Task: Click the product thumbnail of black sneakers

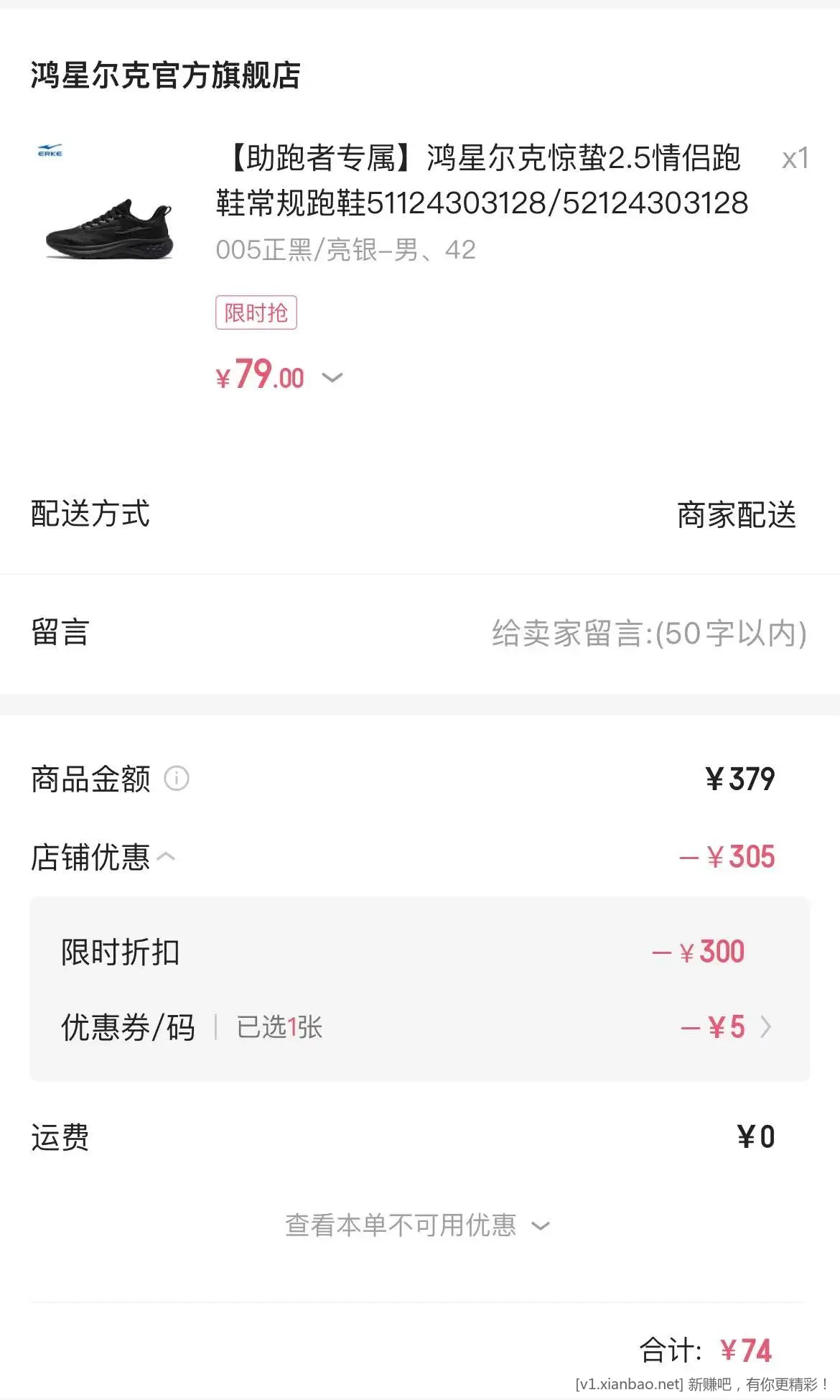Action: (108, 230)
